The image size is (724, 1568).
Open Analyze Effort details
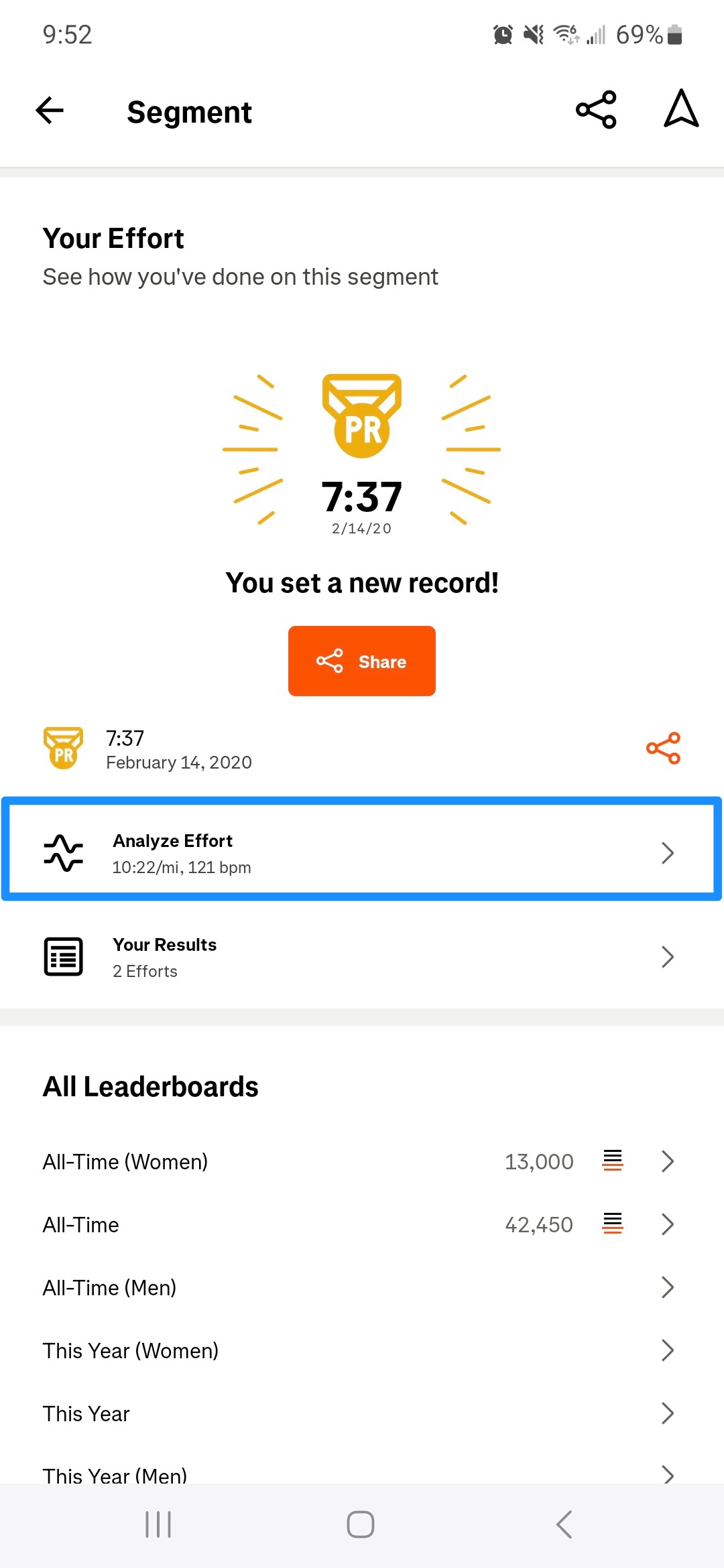click(x=362, y=852)
